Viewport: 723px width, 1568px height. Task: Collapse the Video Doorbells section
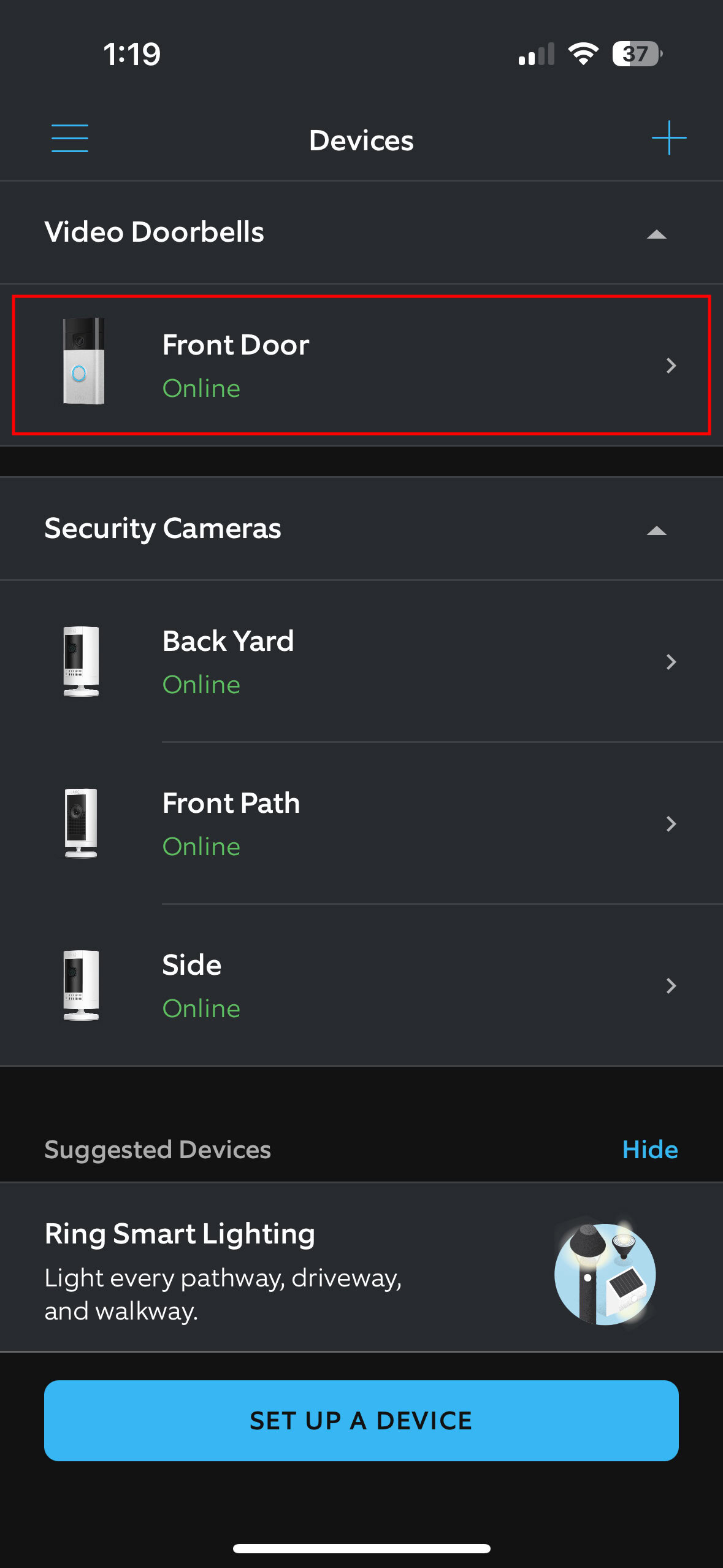point(656,234)
